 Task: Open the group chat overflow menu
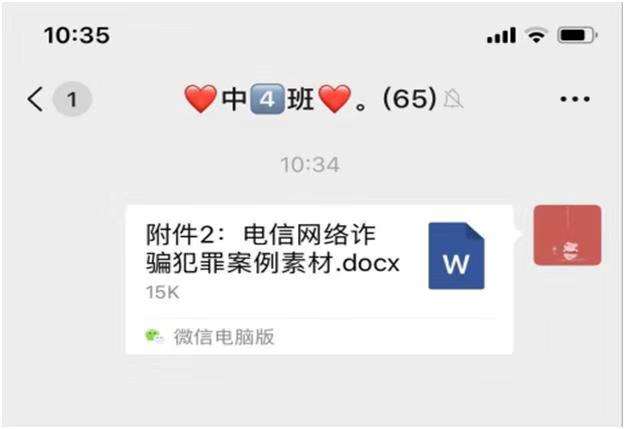[575, 99]
